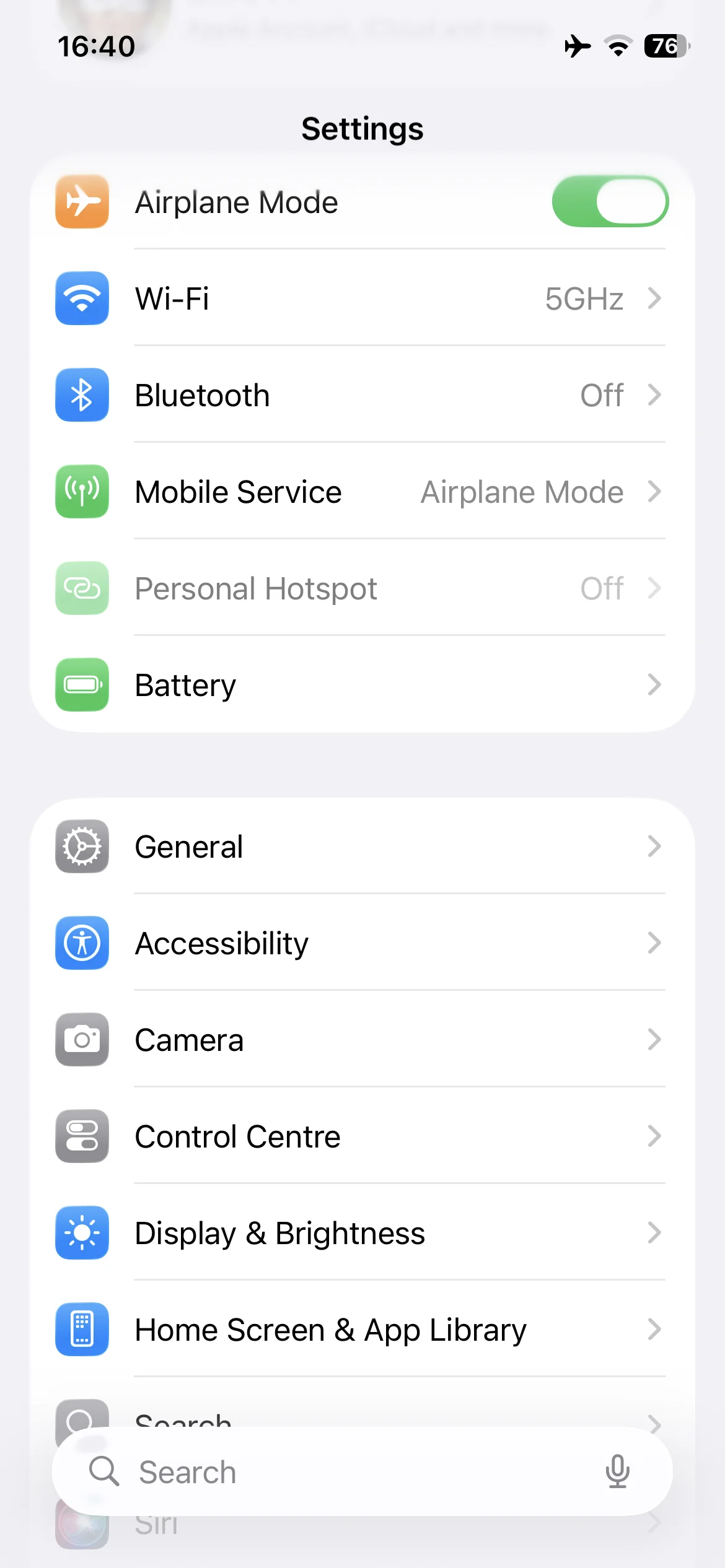Go to Mobile Service settings

pos(362,492)
